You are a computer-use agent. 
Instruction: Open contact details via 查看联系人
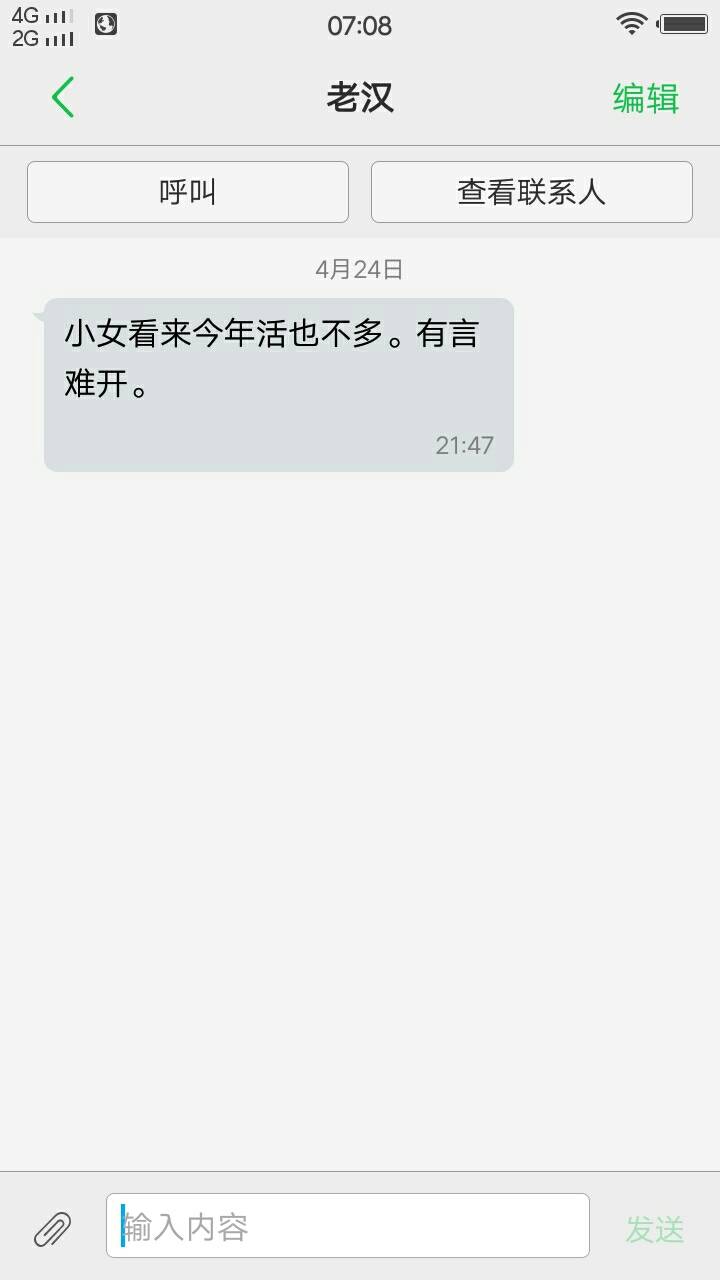[x=531, y=191]
